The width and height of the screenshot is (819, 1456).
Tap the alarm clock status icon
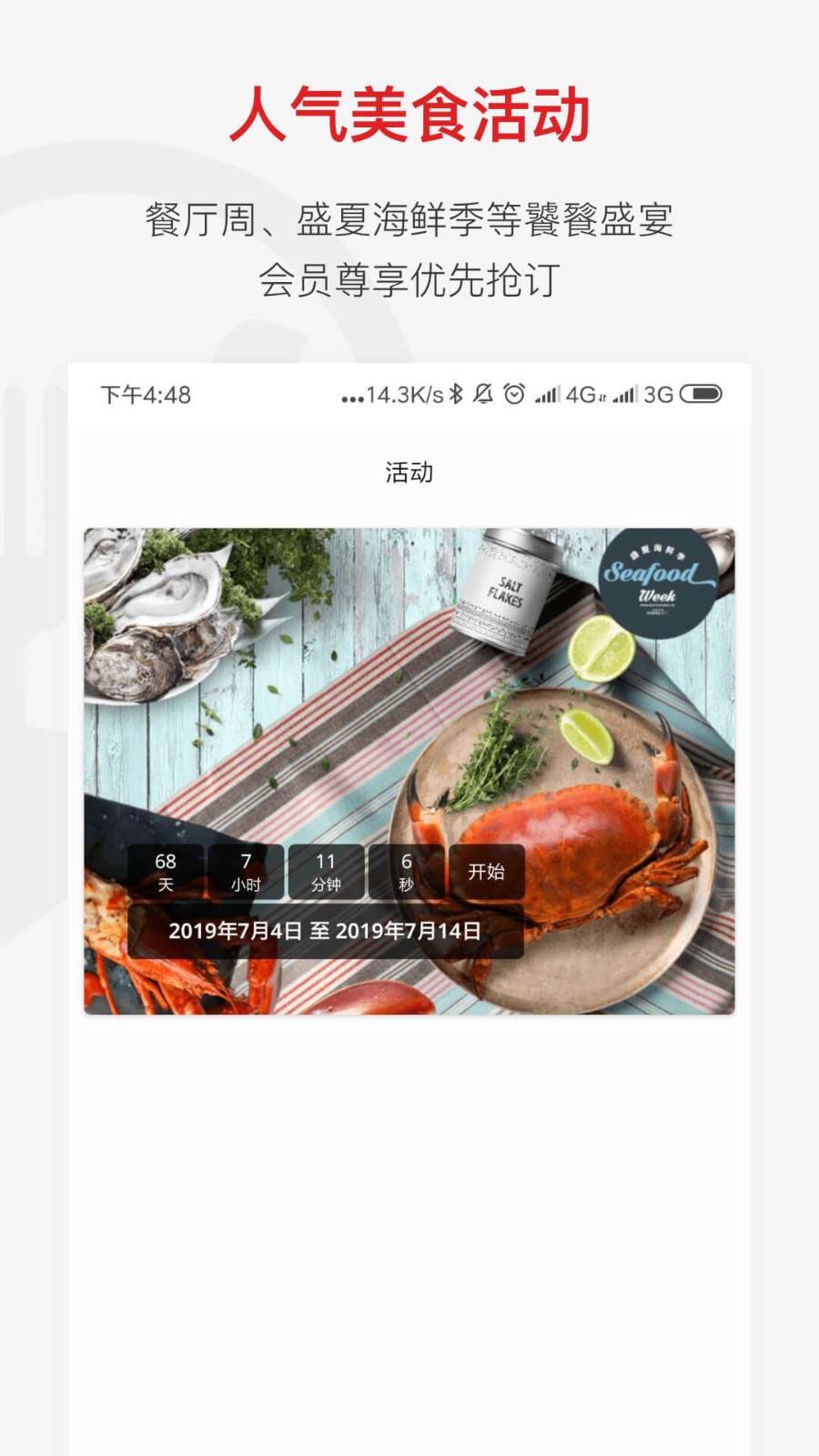513,394
